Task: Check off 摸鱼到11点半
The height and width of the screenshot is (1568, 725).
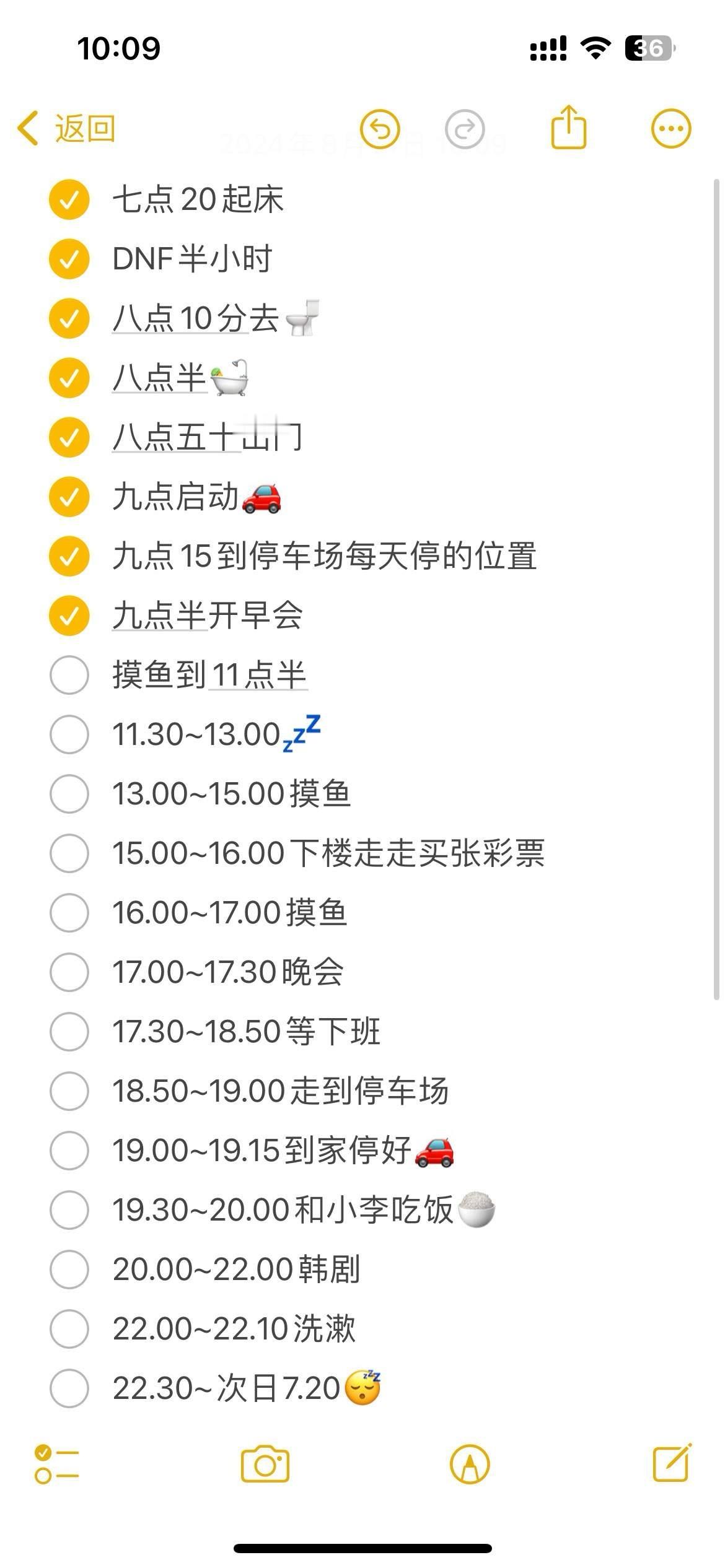Action: tap(69, 675)
